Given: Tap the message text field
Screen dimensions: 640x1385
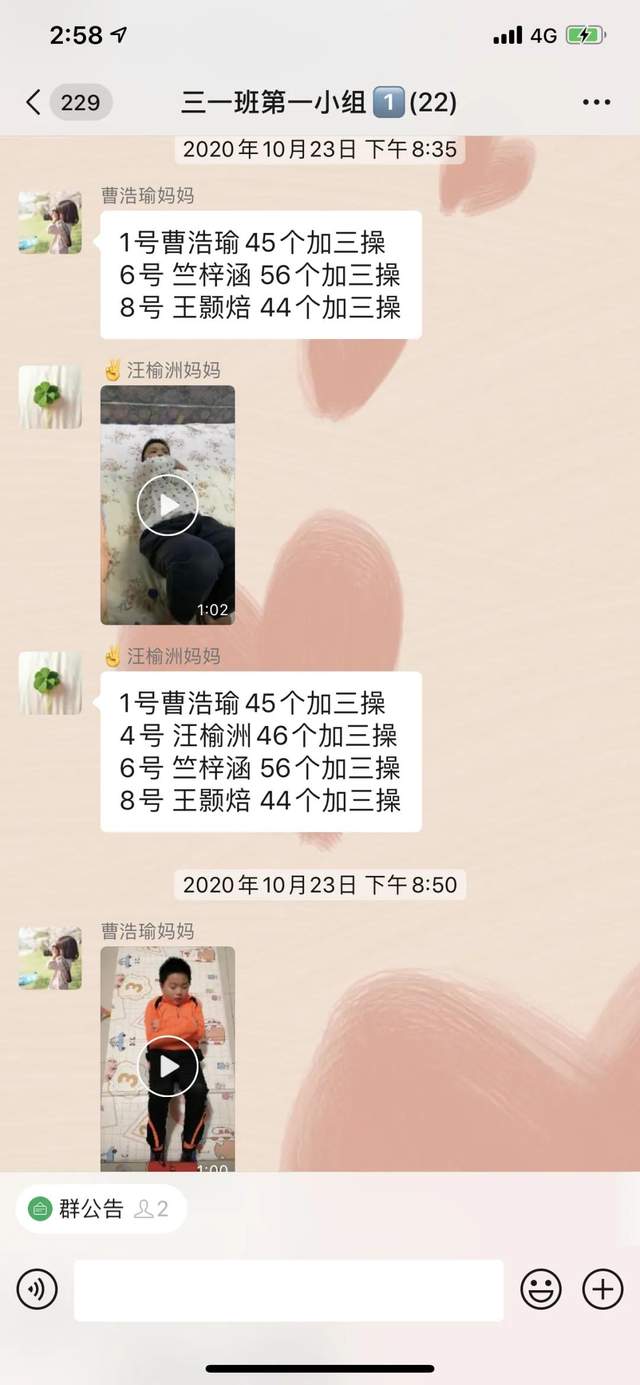Looking at the screenshot, I should point(288,1290).
